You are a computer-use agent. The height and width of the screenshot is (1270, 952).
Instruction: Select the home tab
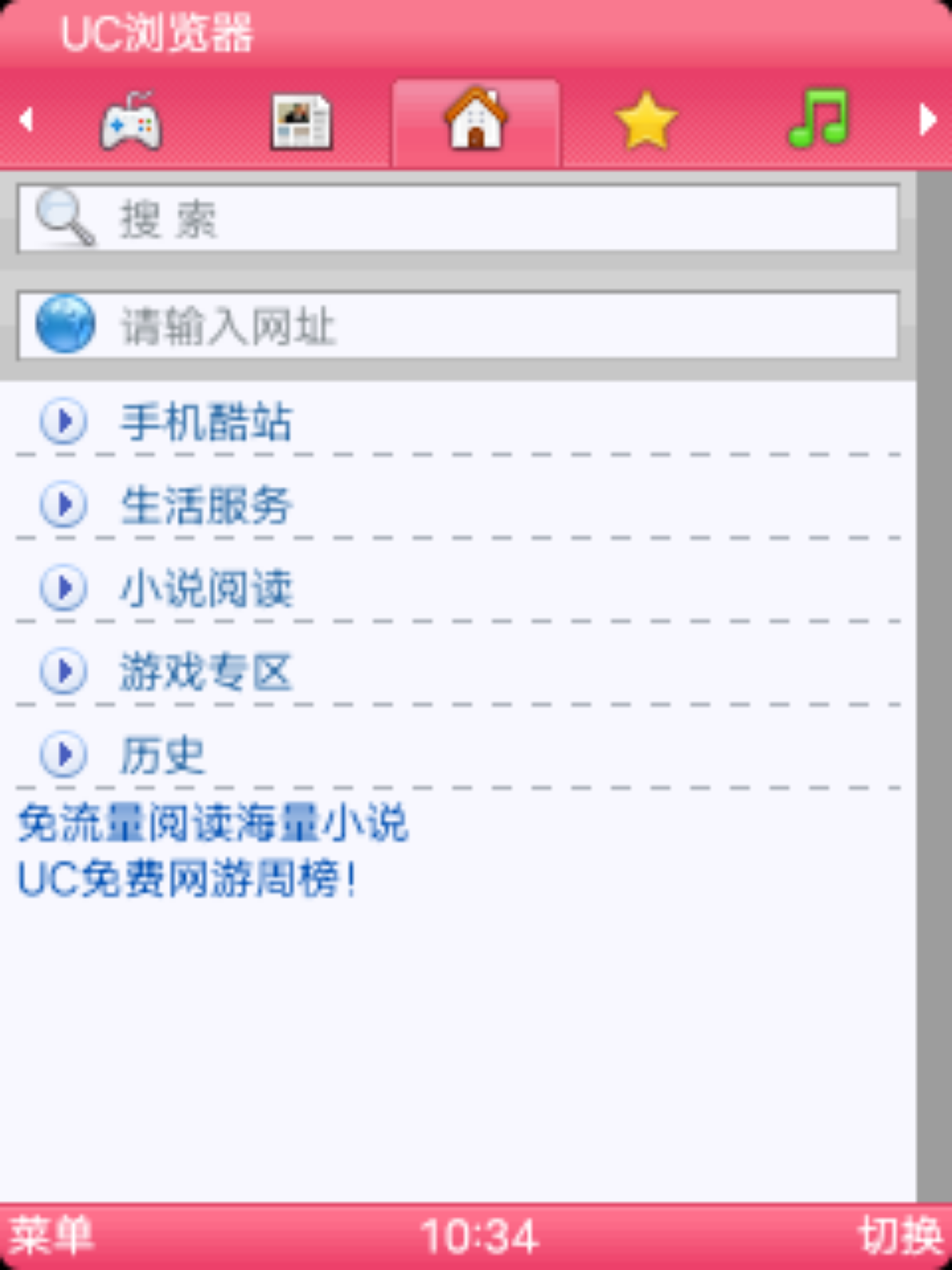476,121
